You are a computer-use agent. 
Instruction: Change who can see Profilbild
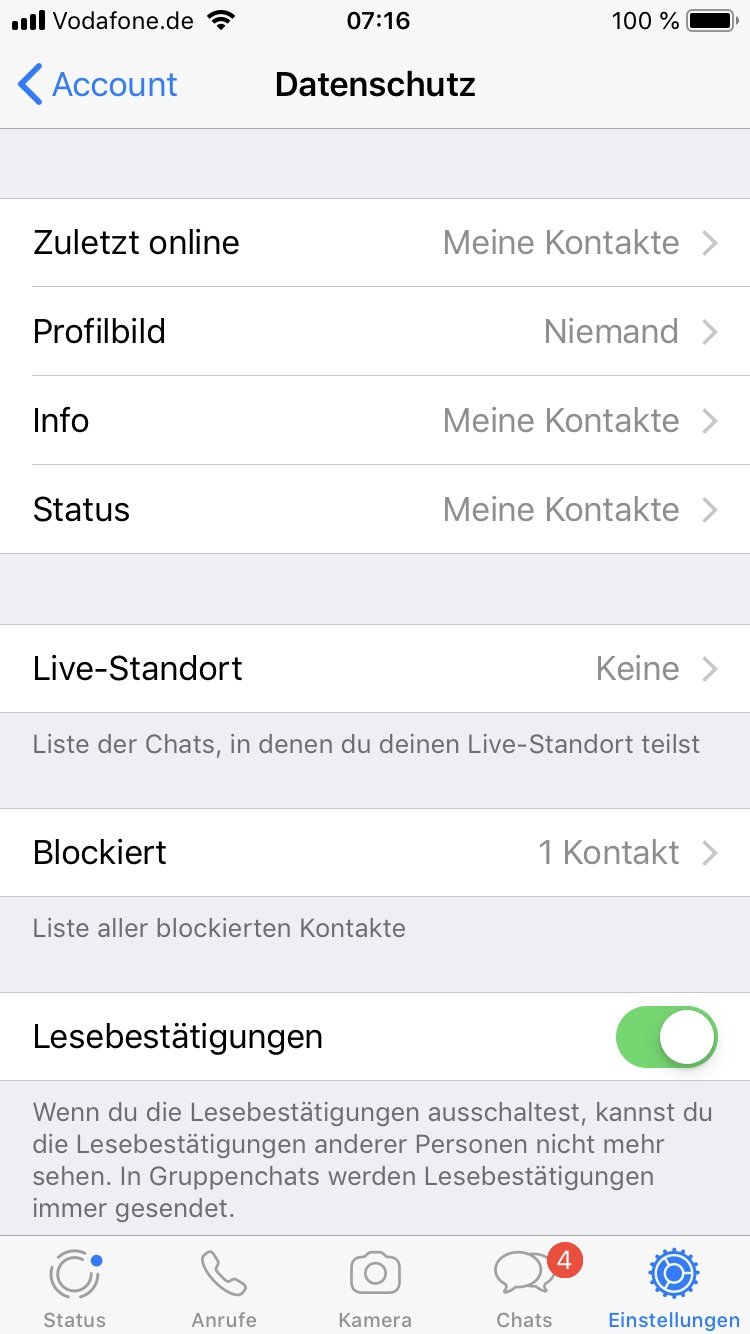375,332
